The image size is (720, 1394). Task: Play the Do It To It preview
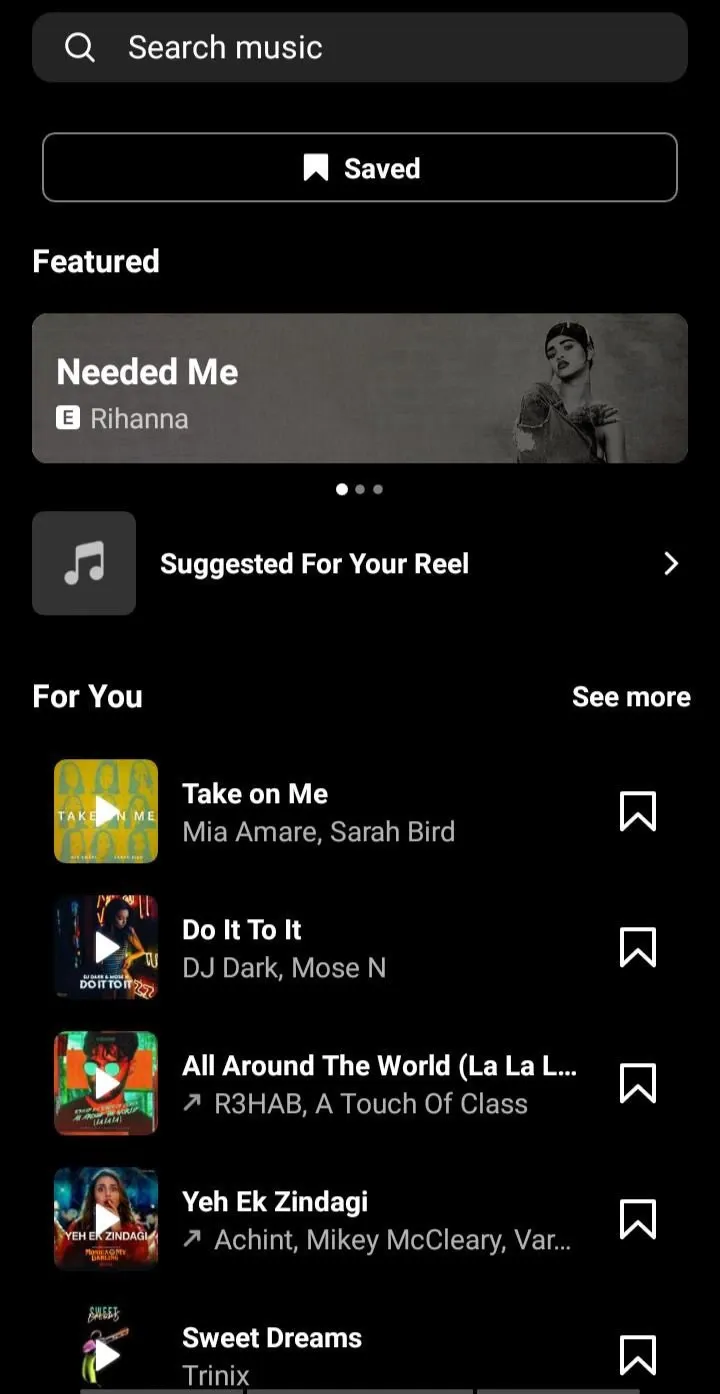pos(106,947)
